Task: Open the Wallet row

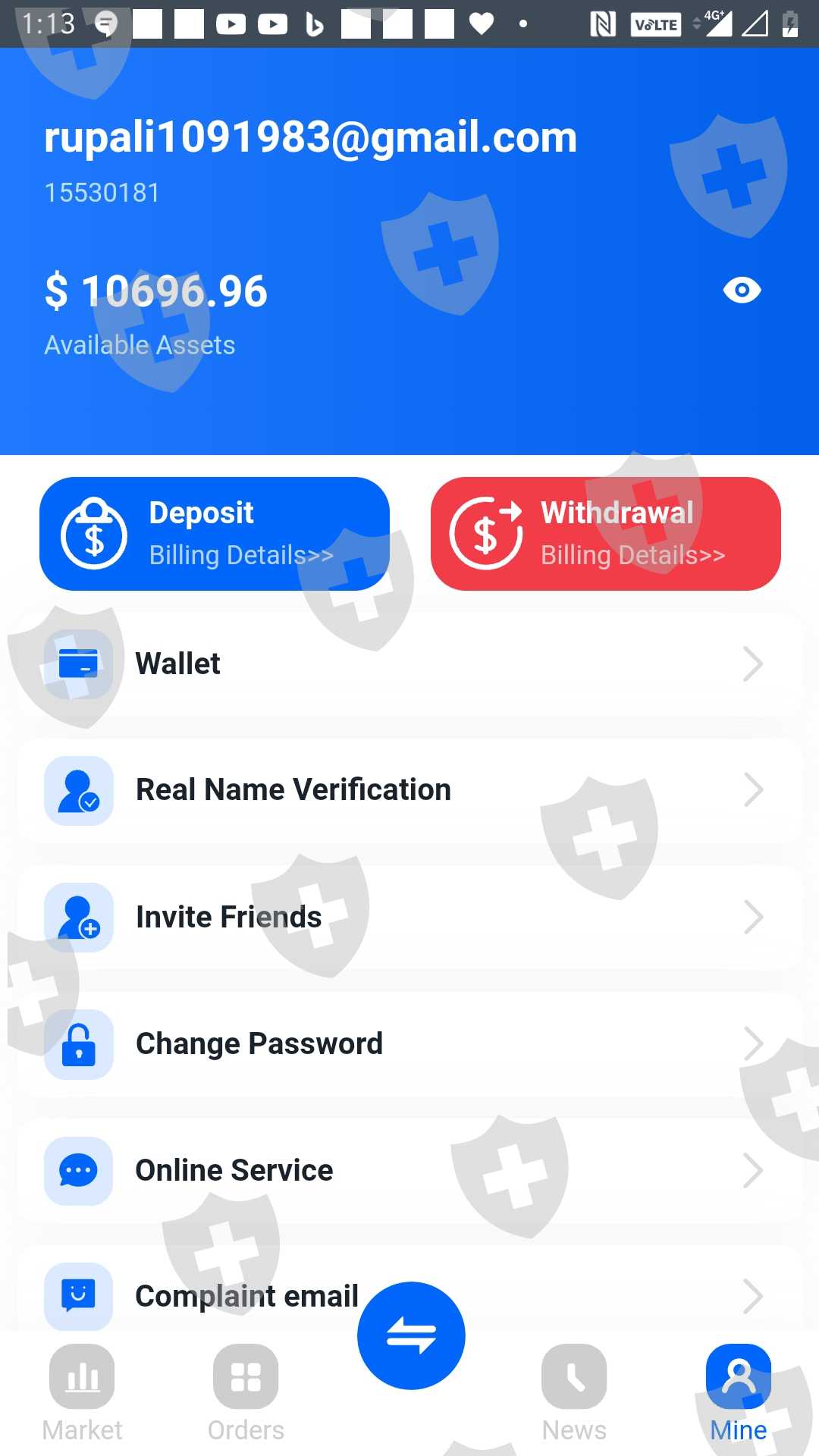Action: 409,664
